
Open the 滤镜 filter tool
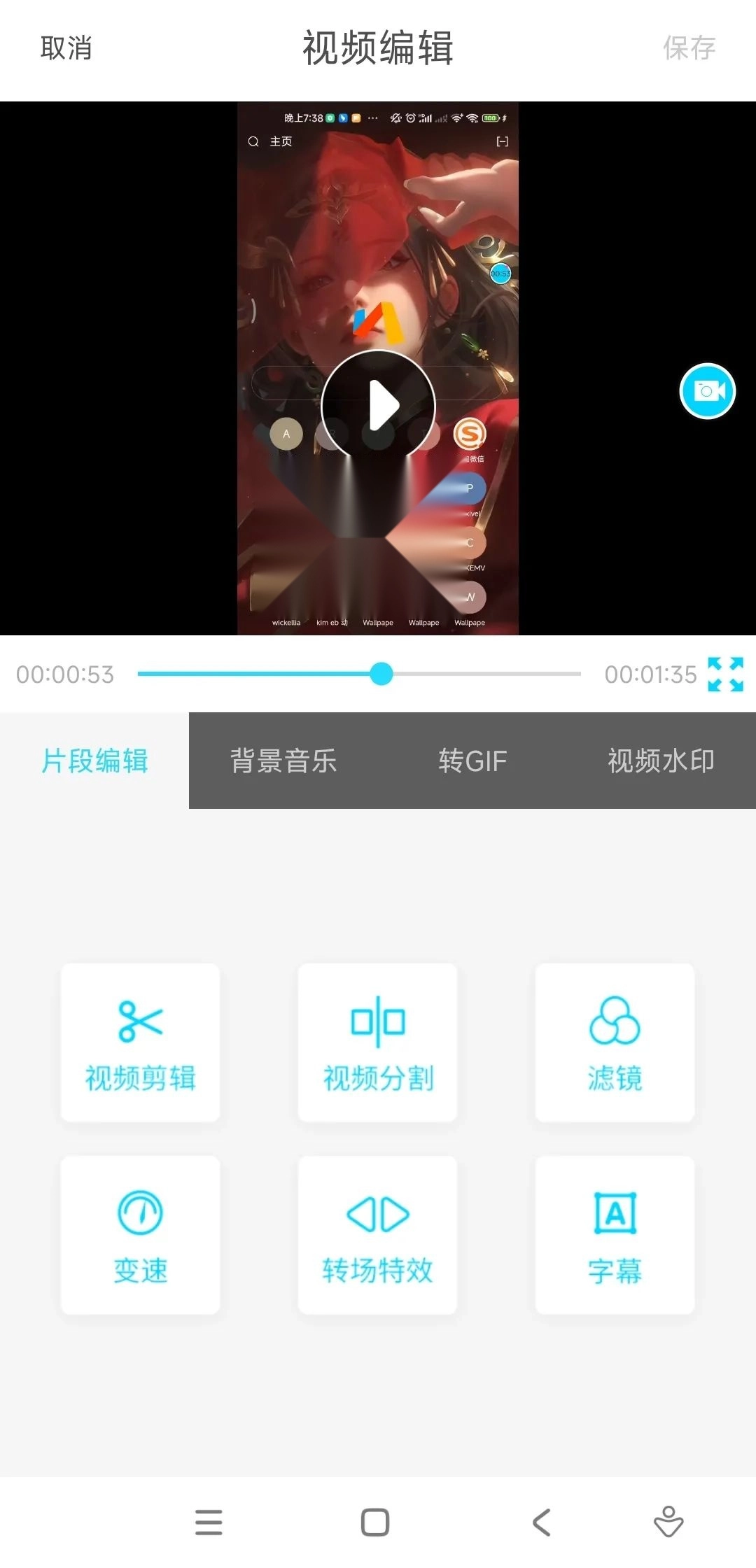point(615,1043)
